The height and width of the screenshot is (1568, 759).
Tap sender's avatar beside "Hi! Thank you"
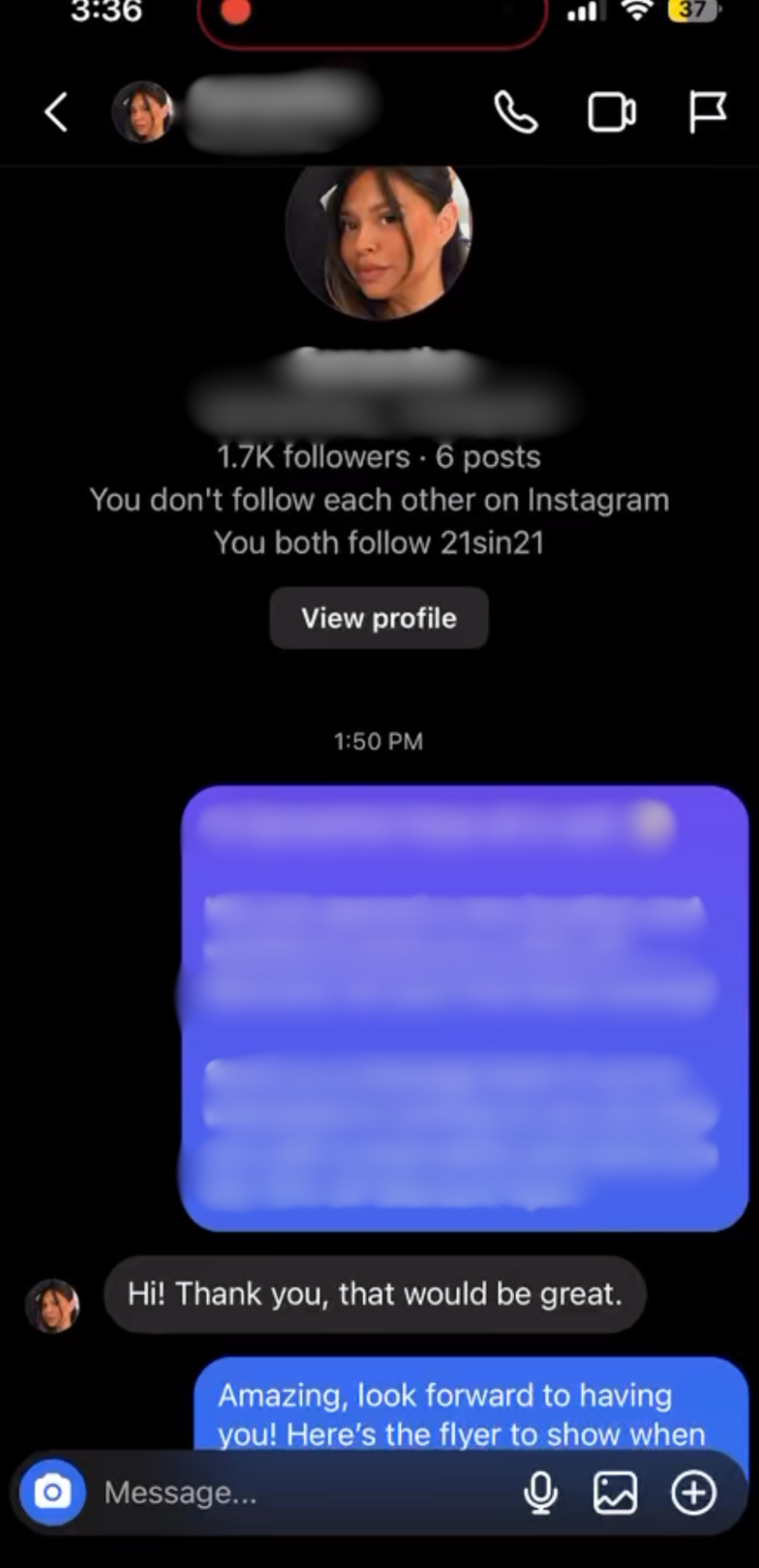[x=52, y=1305]
